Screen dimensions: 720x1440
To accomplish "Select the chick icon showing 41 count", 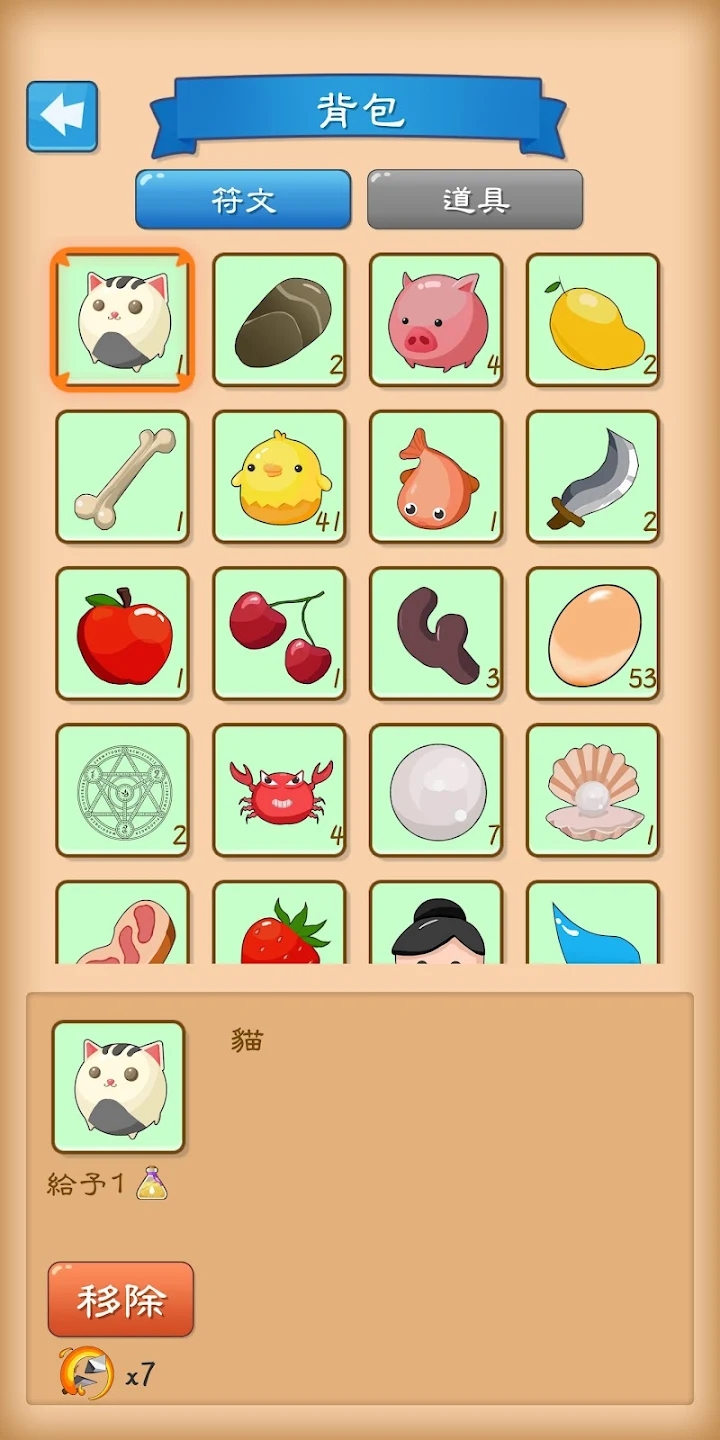I will click(x=279, y=476).
